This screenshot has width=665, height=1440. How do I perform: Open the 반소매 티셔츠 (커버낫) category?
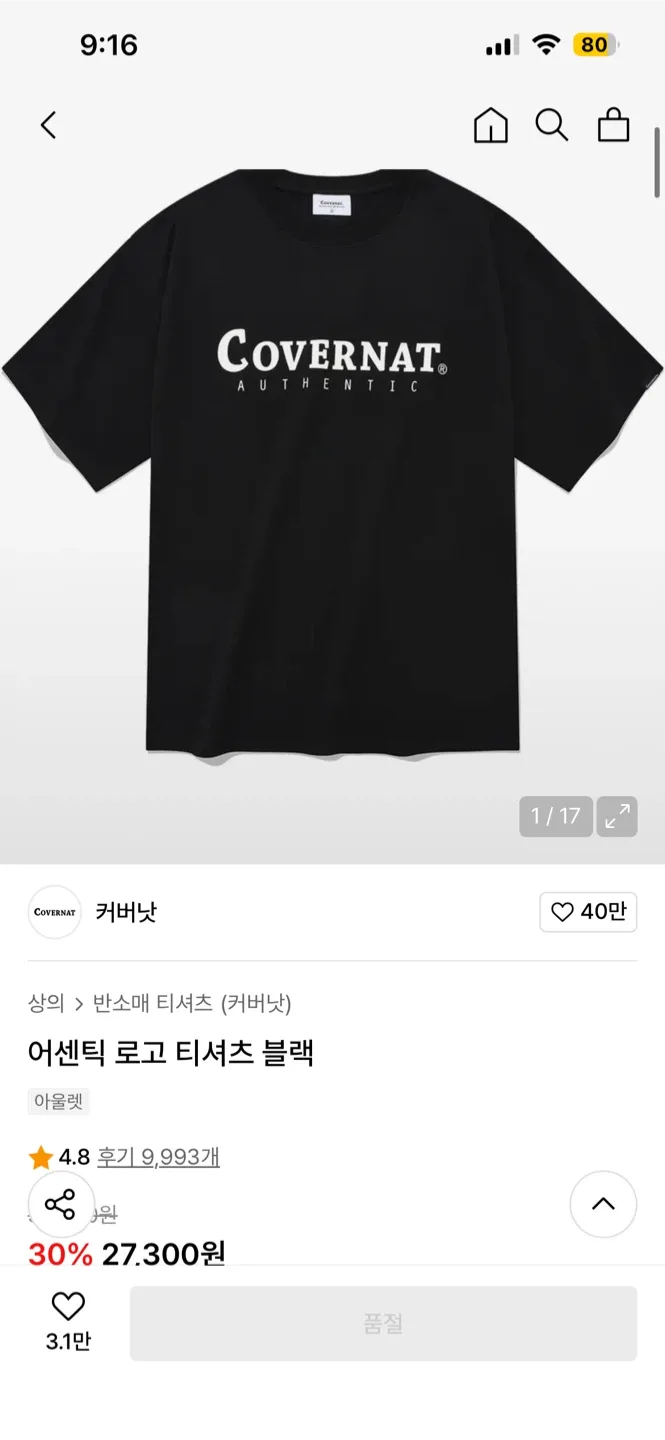[x=191, y=1003]
